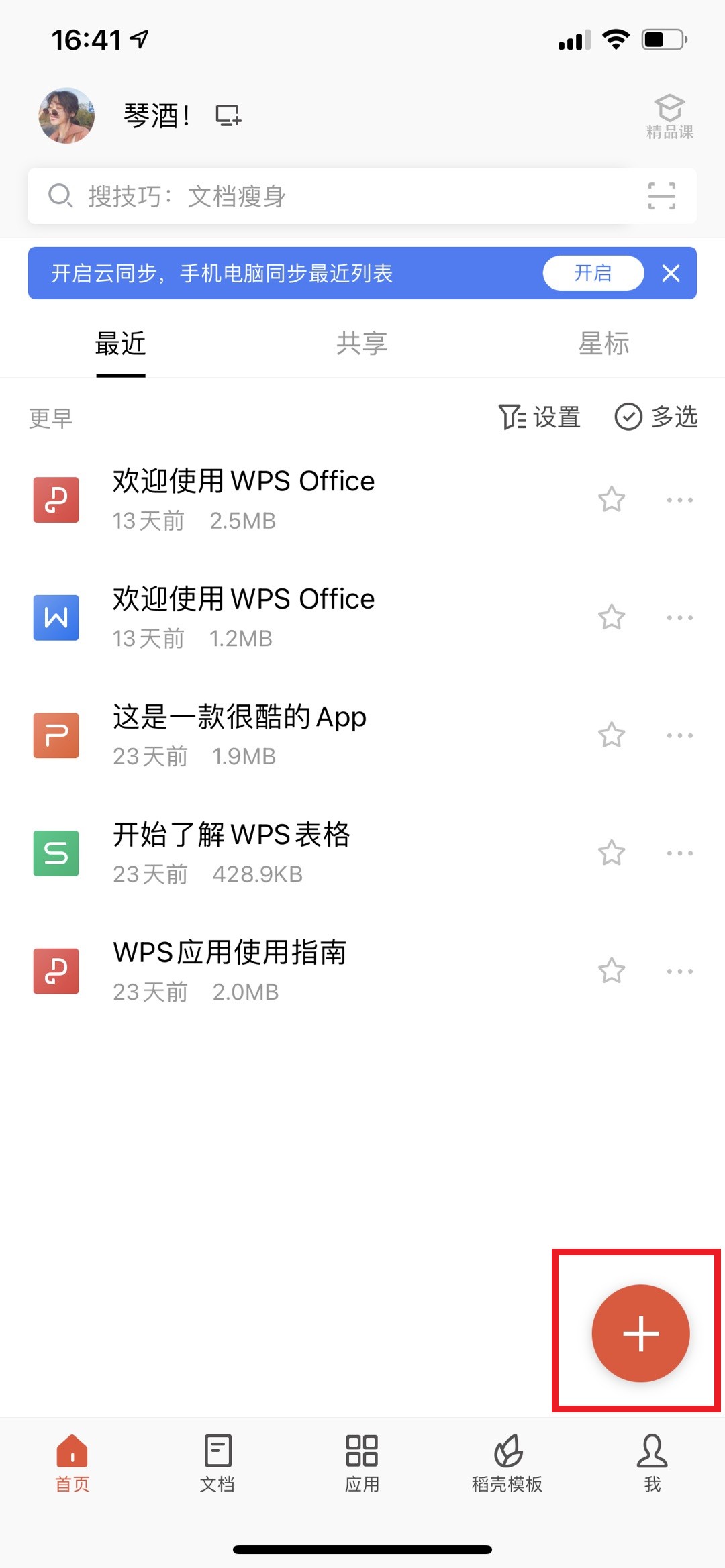Open the 精品课 courses icon
The width and height of the screenshot is (725, 1568).
669,117
